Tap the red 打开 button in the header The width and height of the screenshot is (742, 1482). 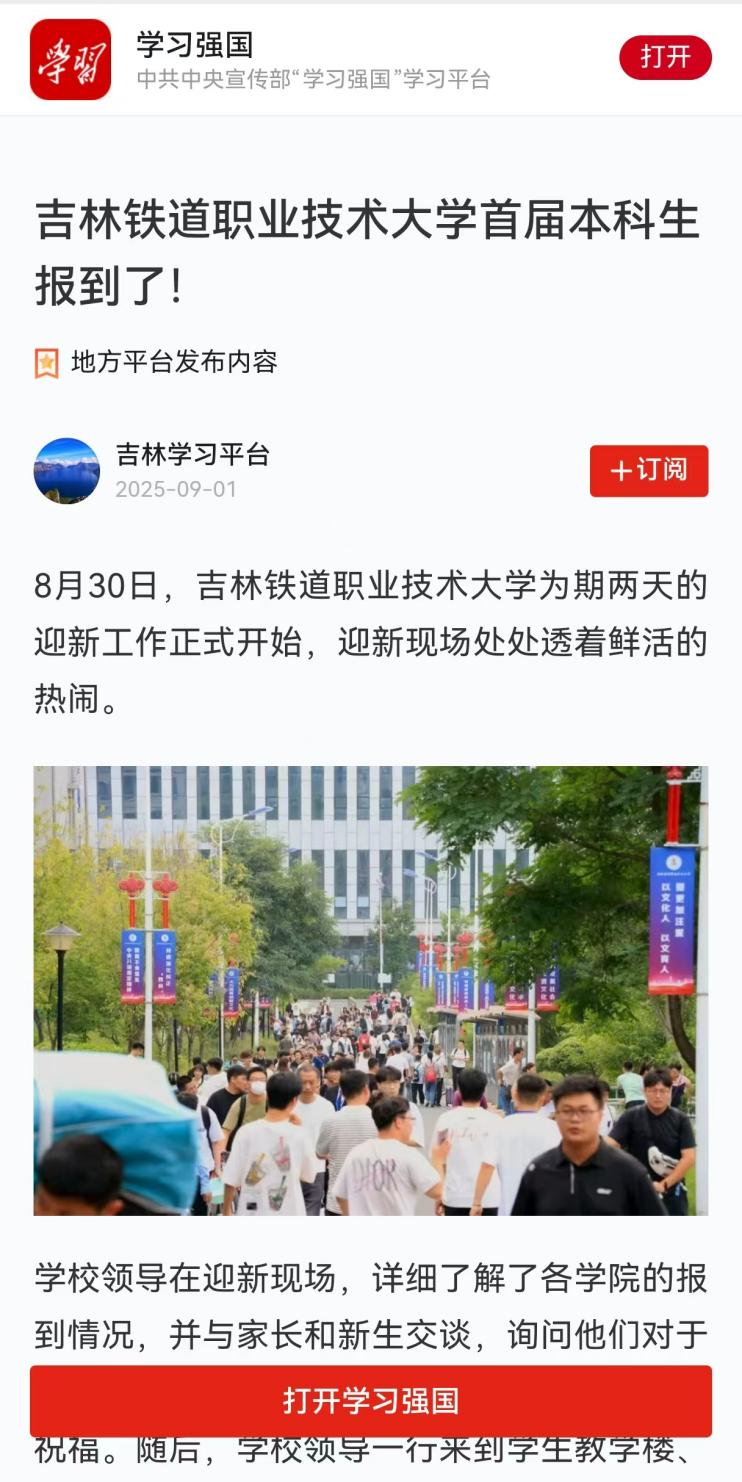point(665,57)
